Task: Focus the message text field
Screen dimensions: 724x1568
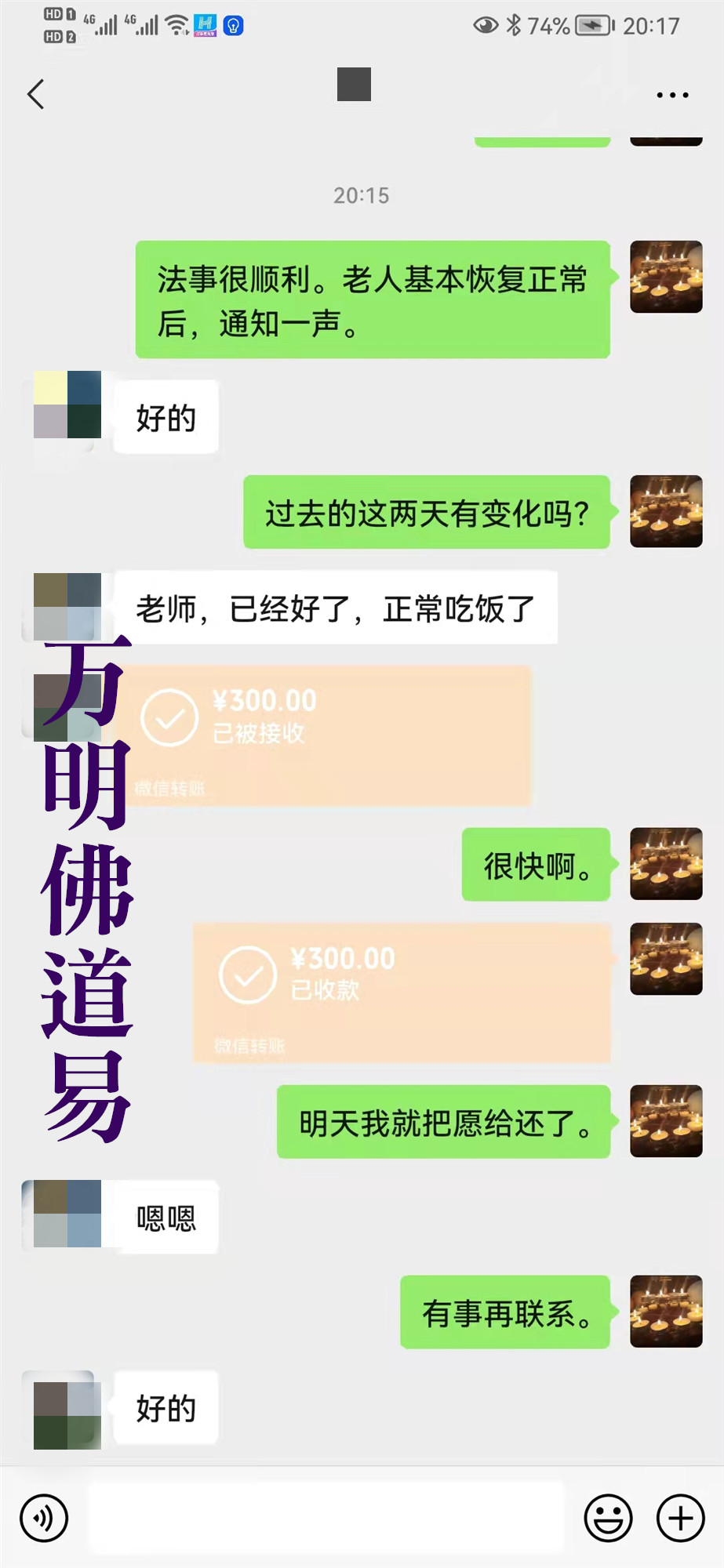Action: tap(326, 1518)
